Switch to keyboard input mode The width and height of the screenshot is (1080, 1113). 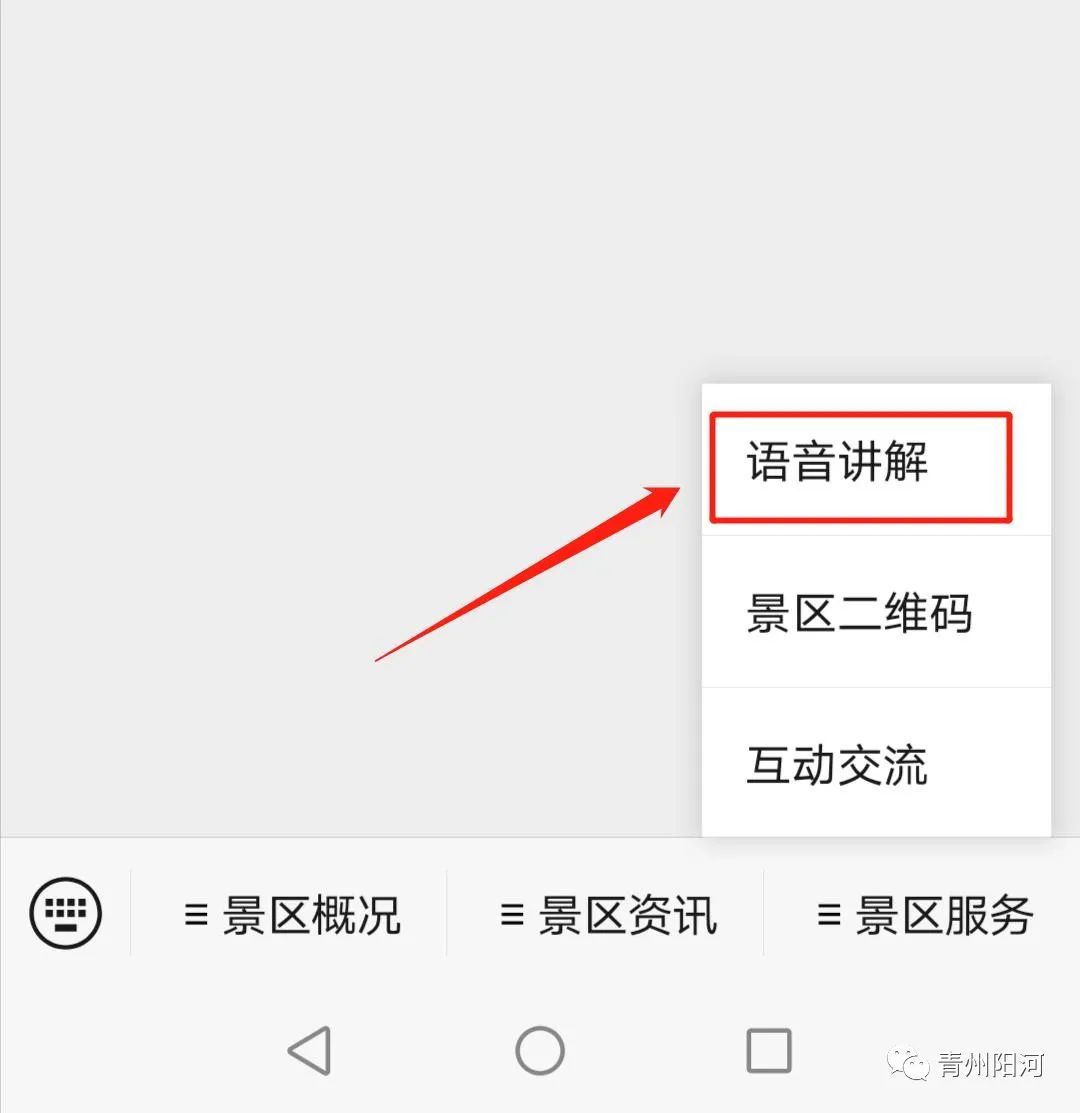[x=66, y=913]
